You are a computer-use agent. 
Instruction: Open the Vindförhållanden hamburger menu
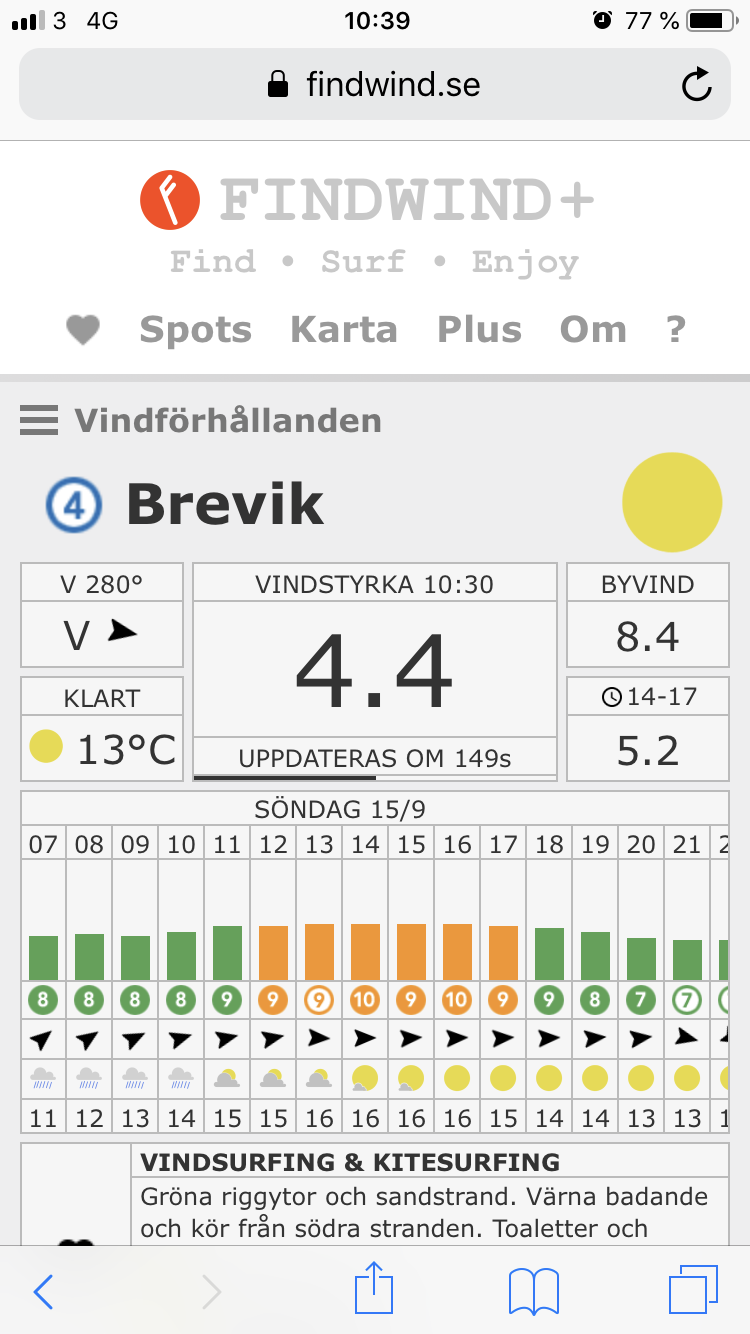tap(39, 421)
